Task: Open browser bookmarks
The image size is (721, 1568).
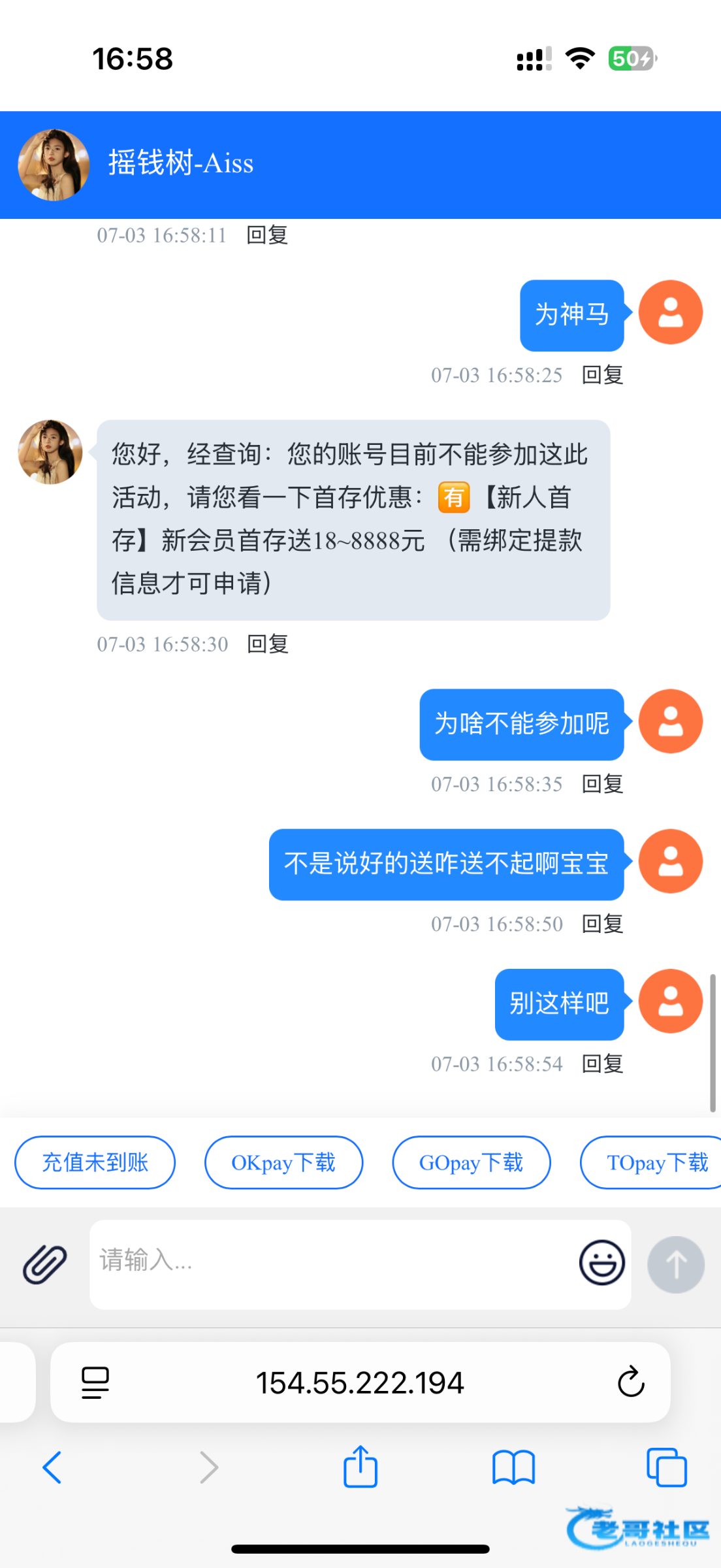Action: tap(513, 1467)
